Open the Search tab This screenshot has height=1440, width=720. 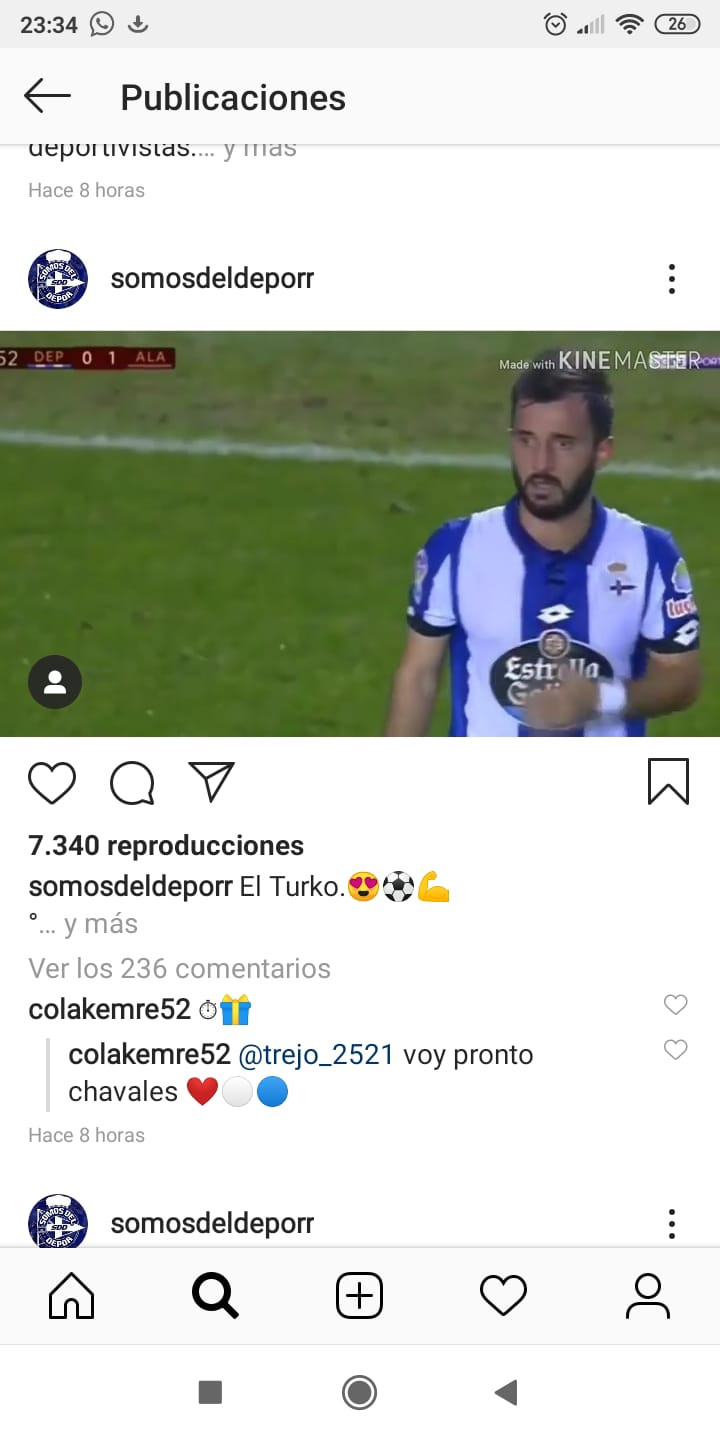[215, 1296]
